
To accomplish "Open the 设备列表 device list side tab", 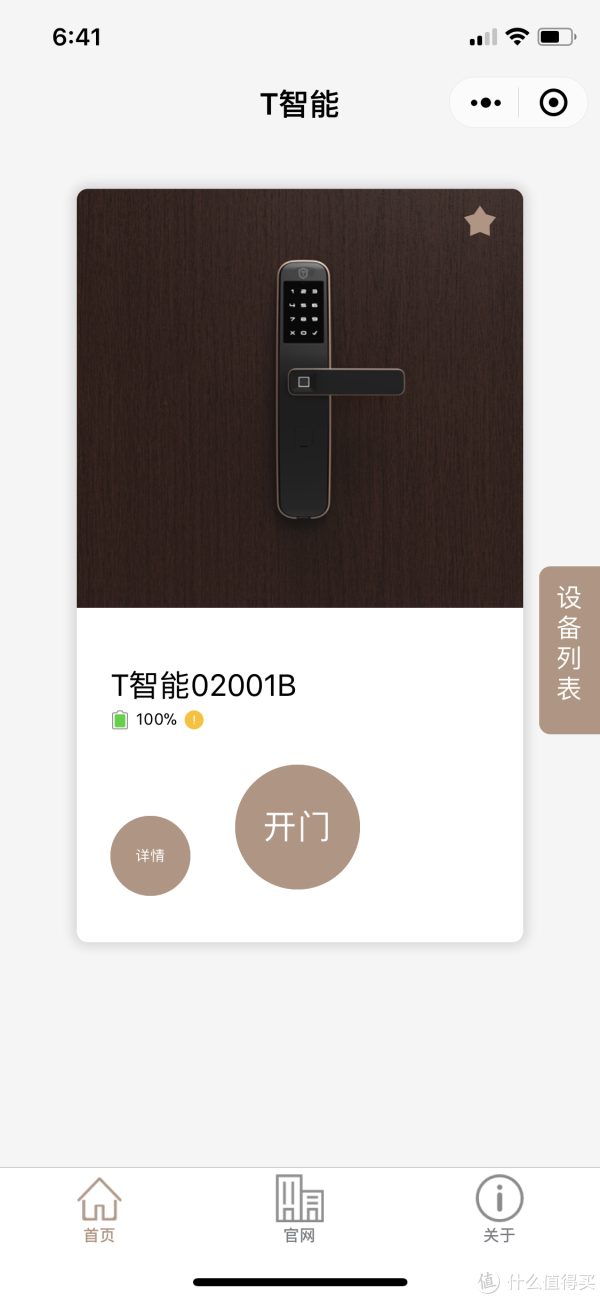I will [569, 650].
